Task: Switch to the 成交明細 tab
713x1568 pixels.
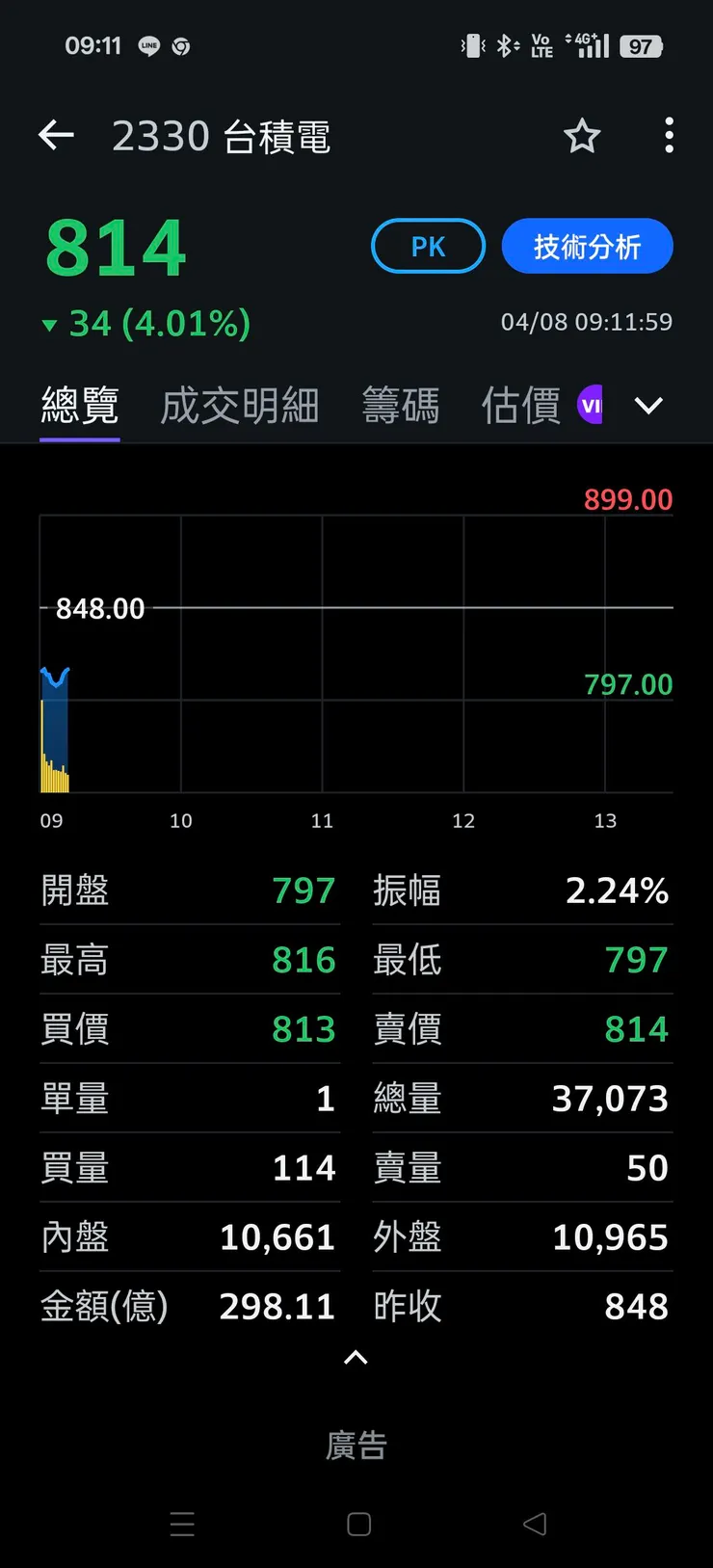Action: click(x=239, y=405)
